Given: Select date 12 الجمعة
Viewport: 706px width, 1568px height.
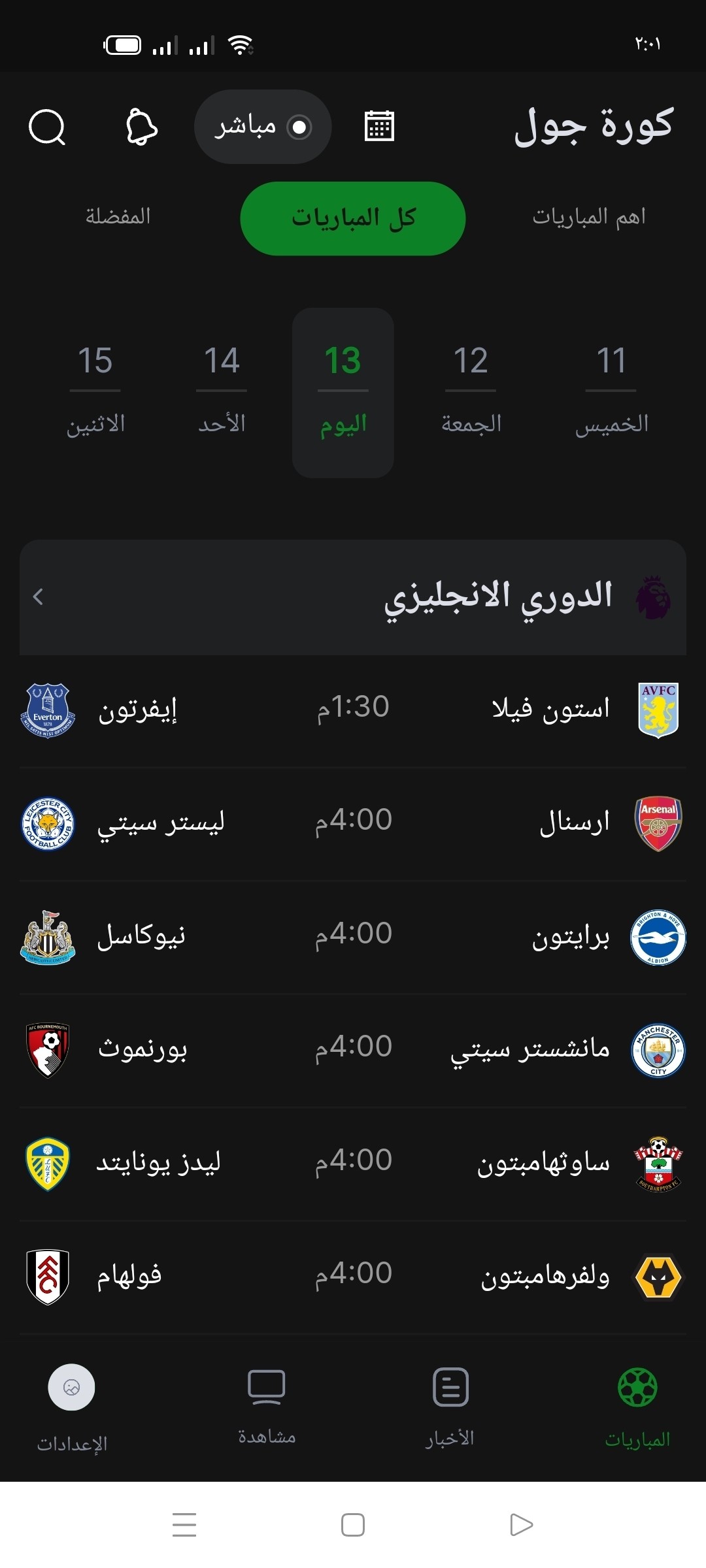Looking at the screenshot, I should click(x=471, y=391).
